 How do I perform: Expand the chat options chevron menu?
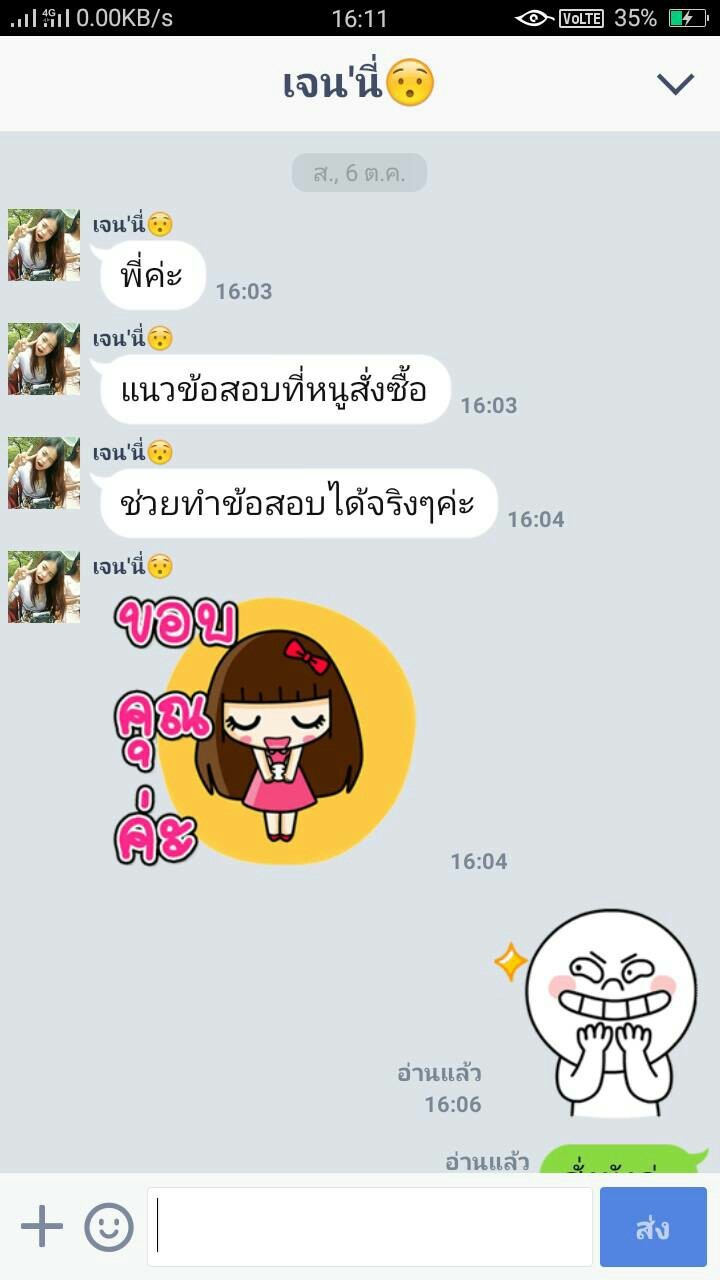675,84
